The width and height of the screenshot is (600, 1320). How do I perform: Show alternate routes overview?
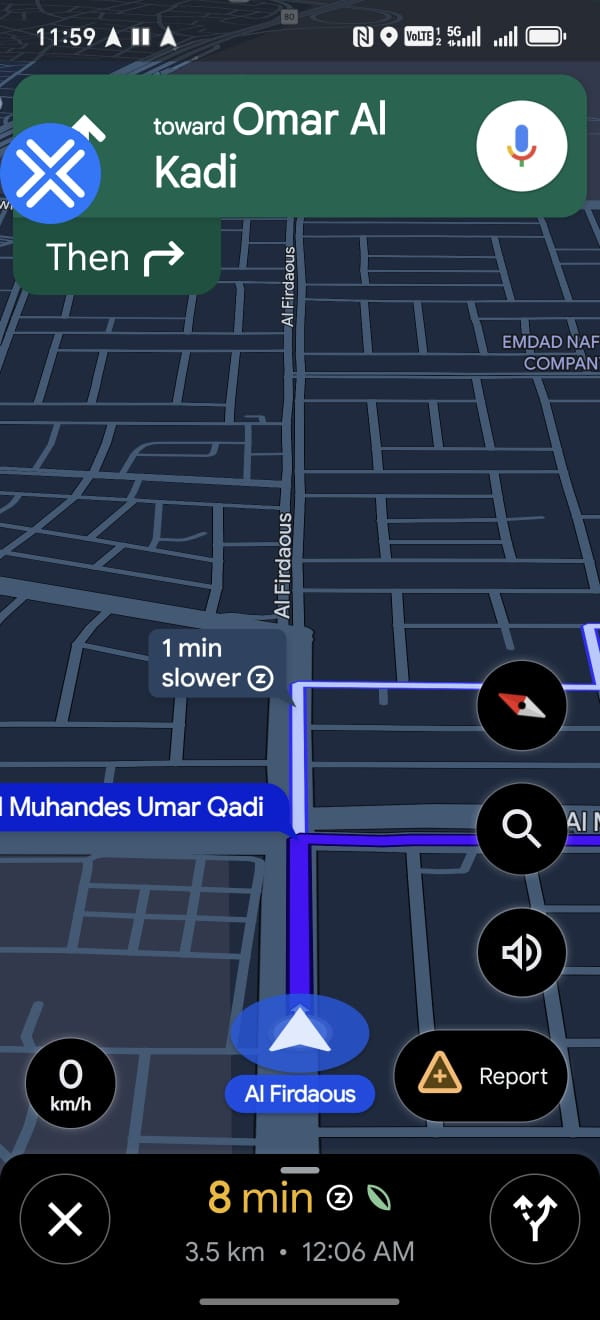click(534, 1219)
